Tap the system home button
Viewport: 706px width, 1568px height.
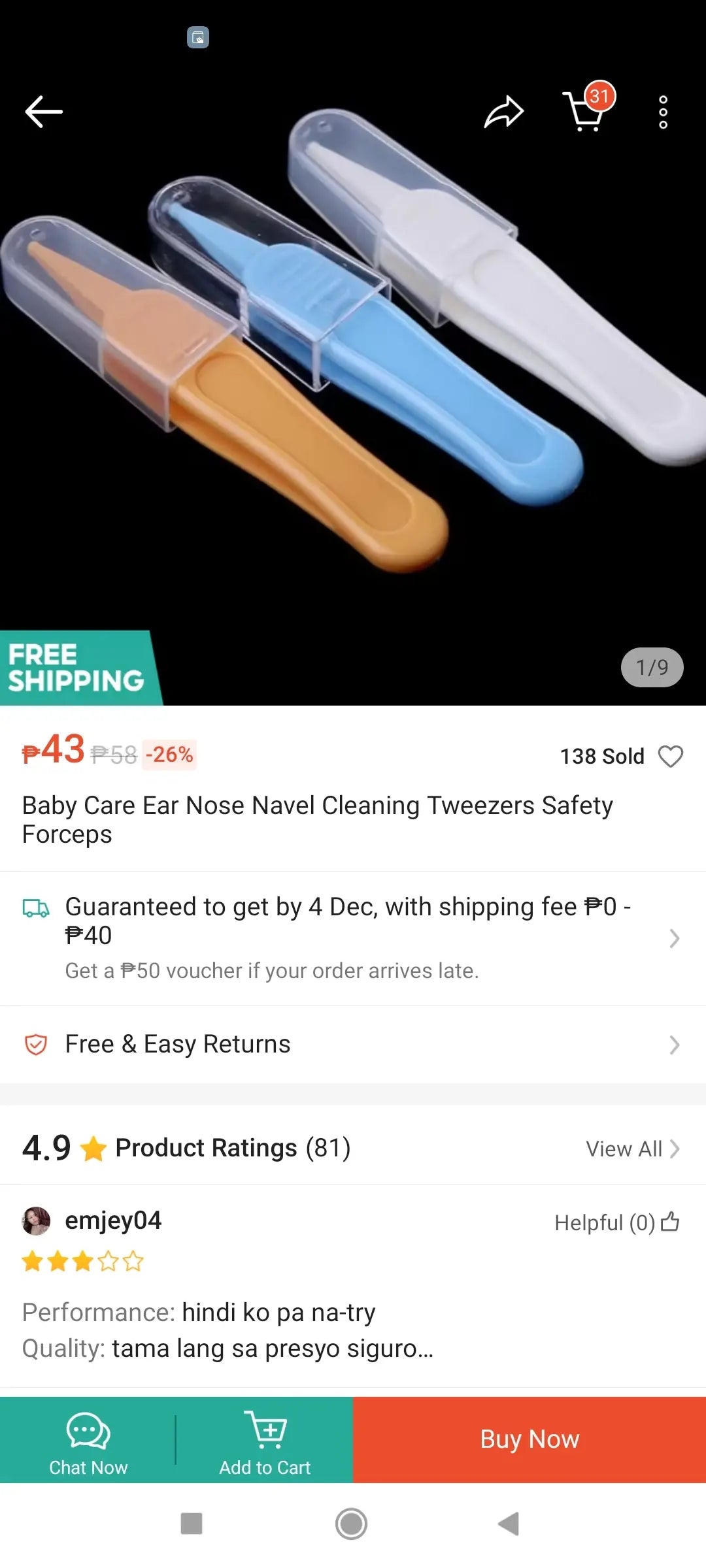(352, 1524)
